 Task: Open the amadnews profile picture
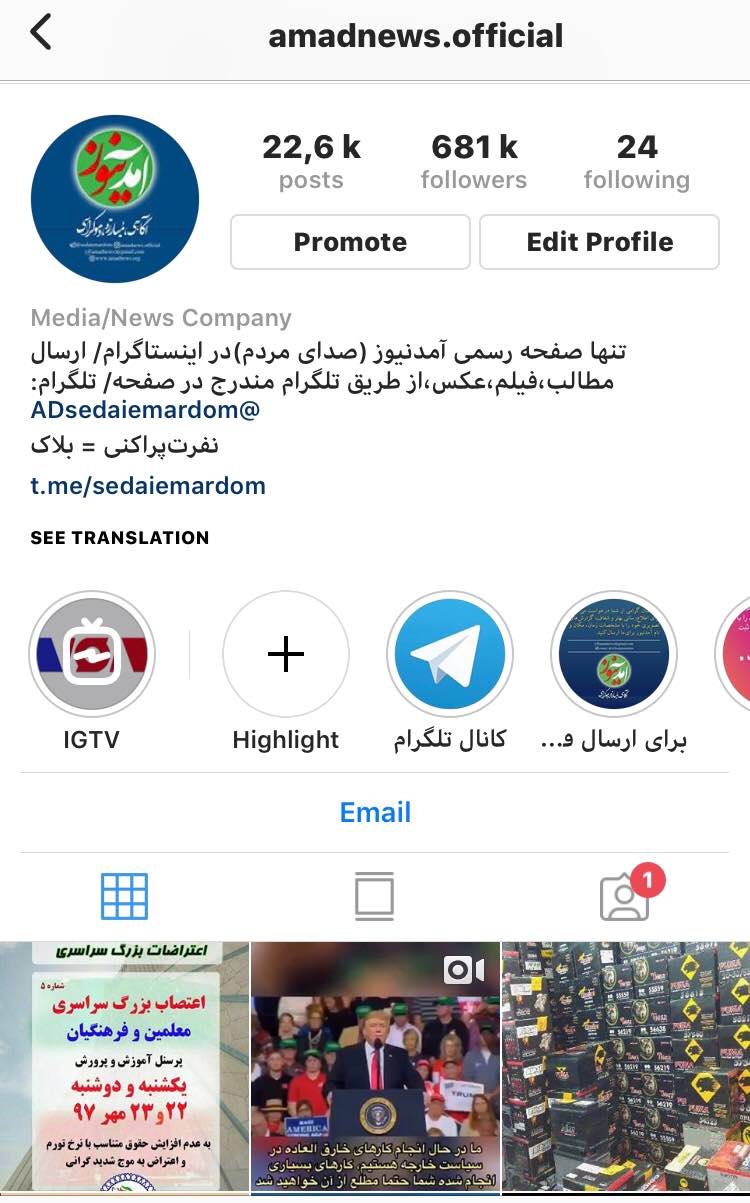115,199
